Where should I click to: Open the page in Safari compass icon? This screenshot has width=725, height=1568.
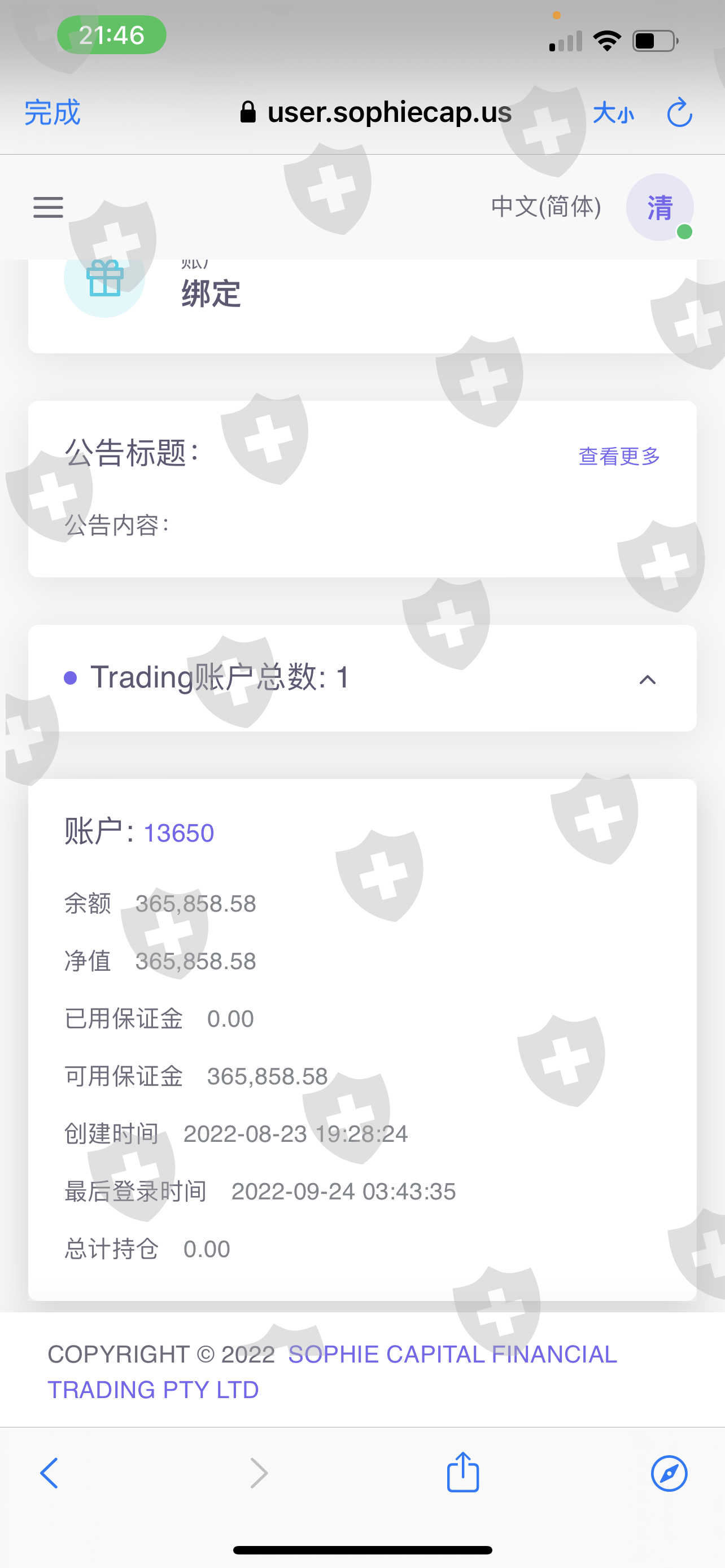[669, 1474]
